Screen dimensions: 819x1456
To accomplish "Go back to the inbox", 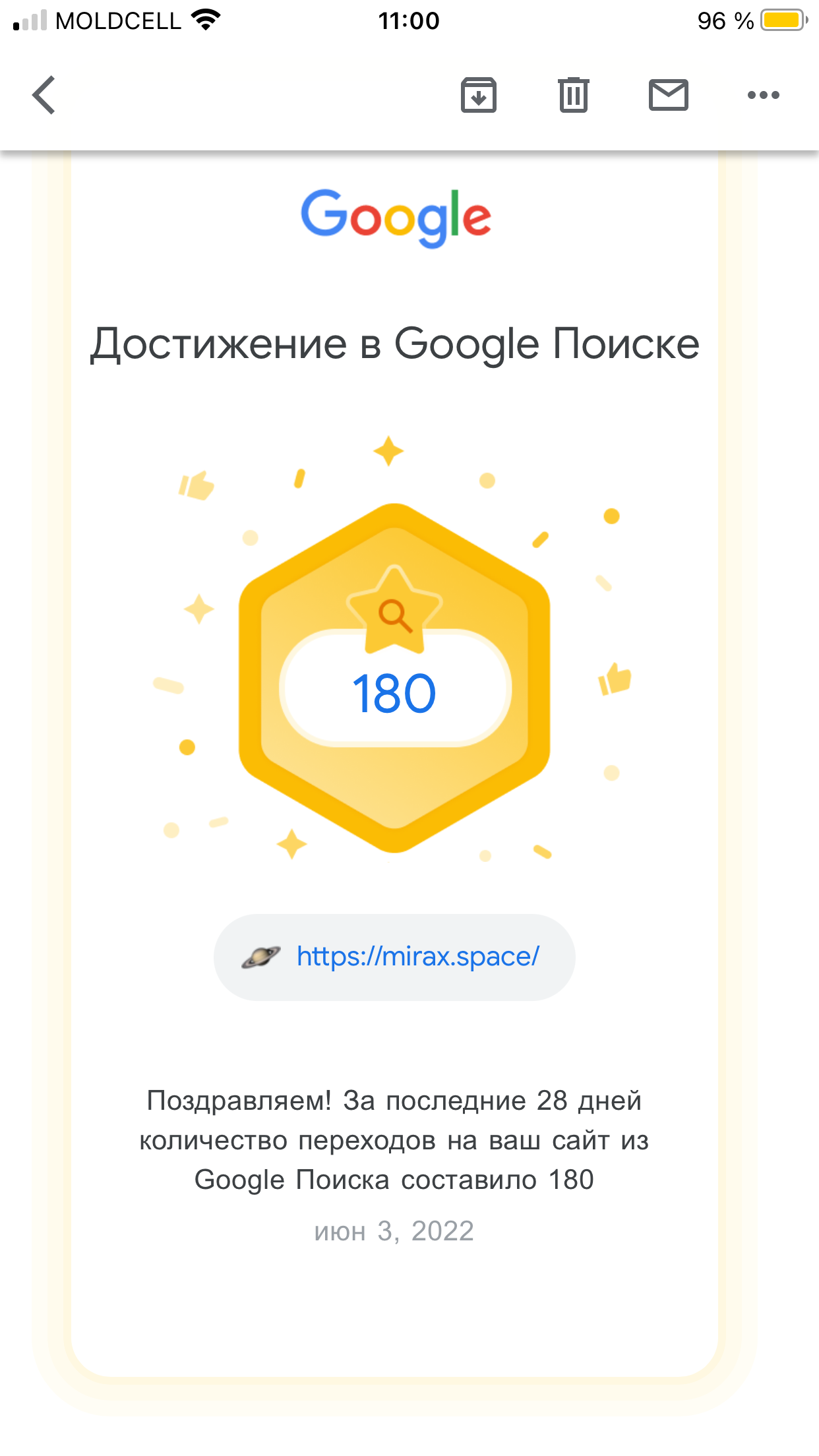I will click(44, 95).
